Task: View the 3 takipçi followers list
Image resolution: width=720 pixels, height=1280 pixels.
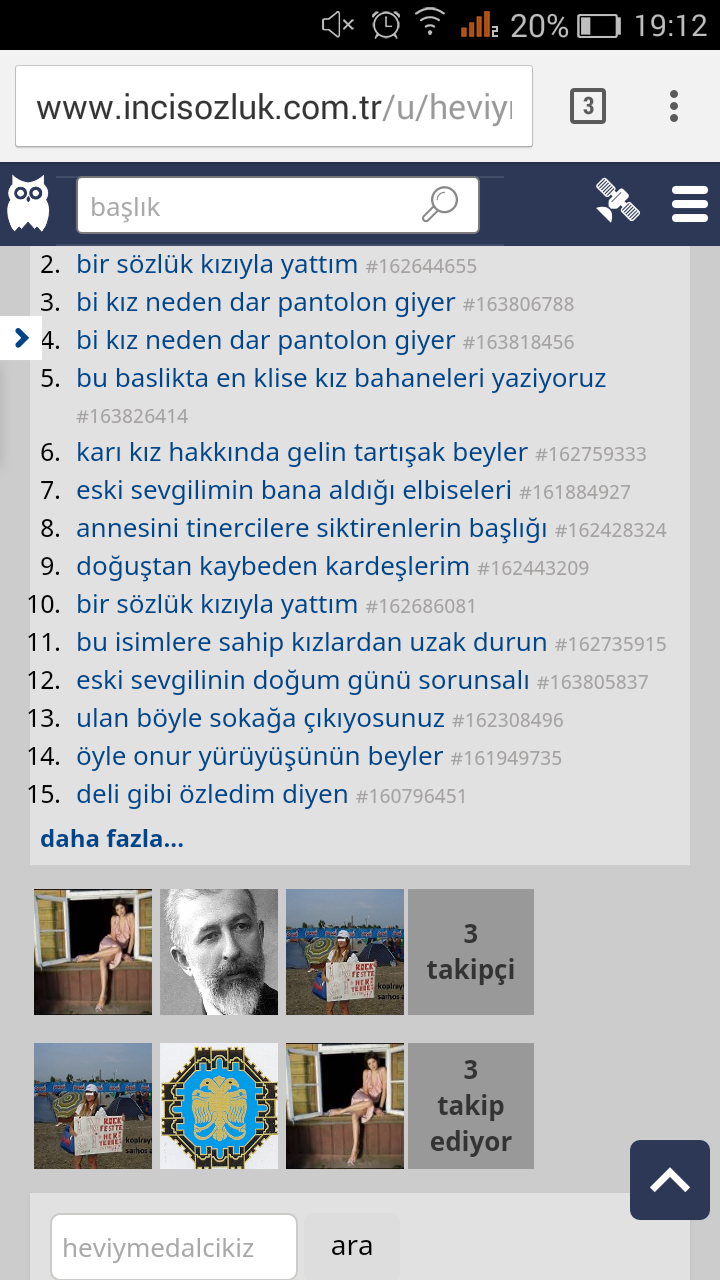Action: (471, 952)
